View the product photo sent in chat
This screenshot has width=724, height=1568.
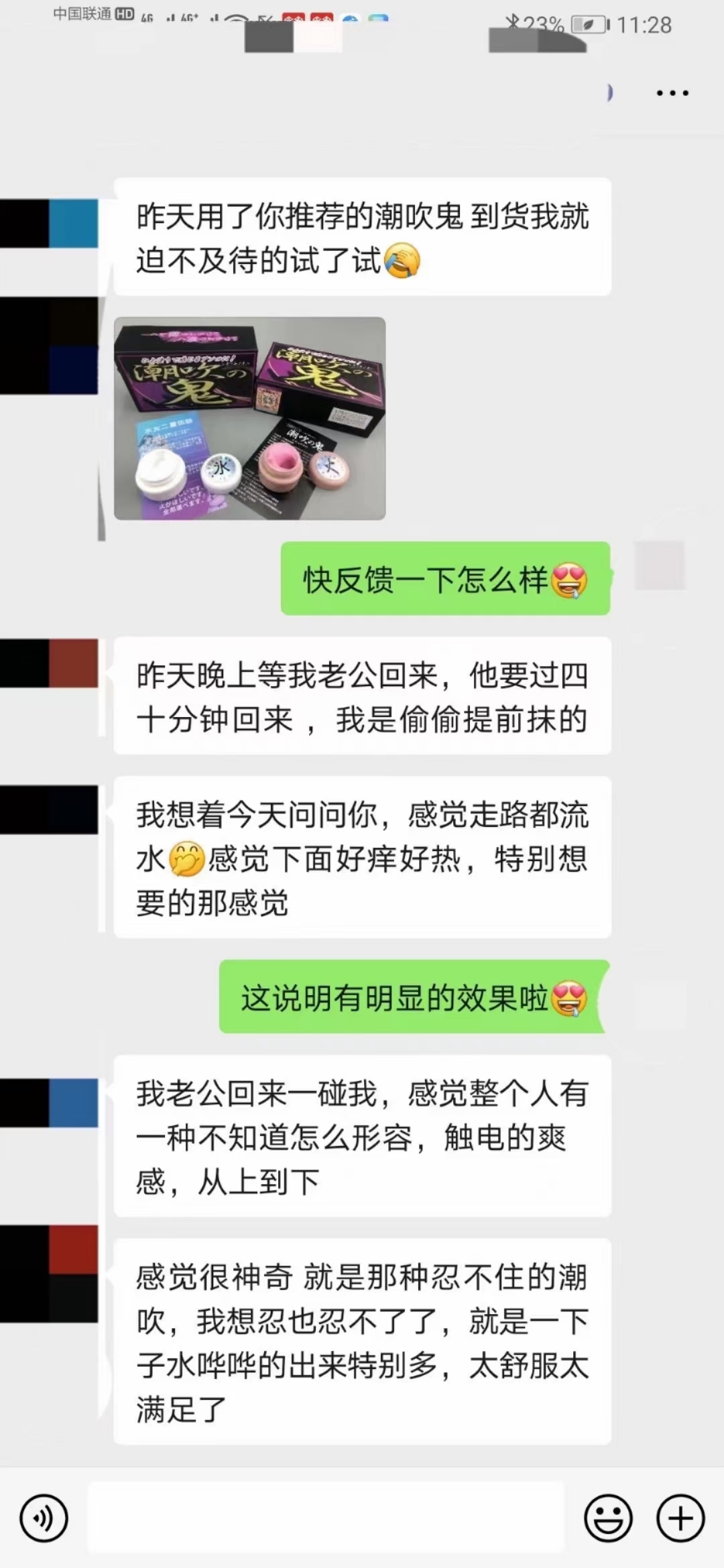(x=249, y=418)
